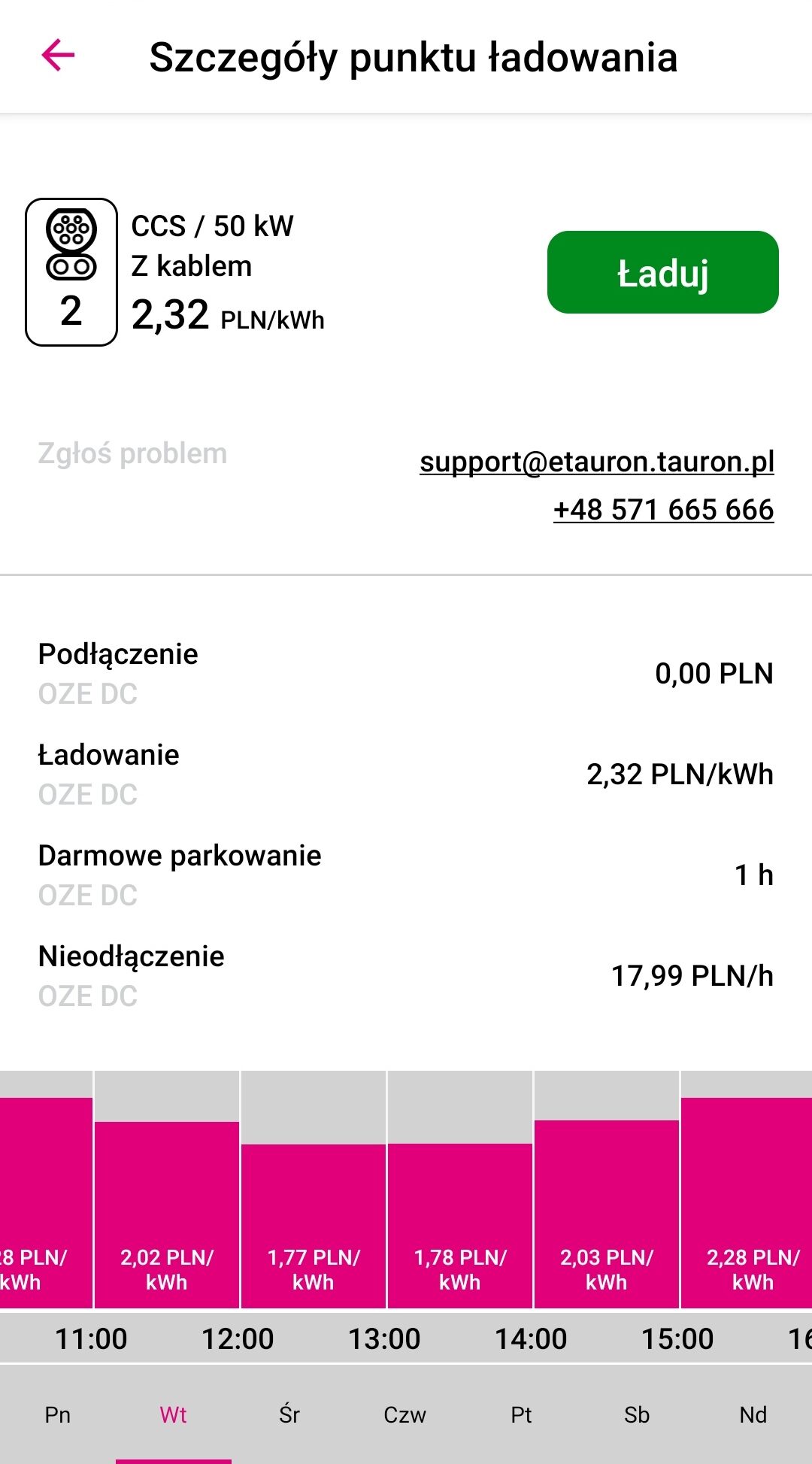Switch to the Śr day tab
Screen dimensions: 812x1464
(x=289, y=1414)
